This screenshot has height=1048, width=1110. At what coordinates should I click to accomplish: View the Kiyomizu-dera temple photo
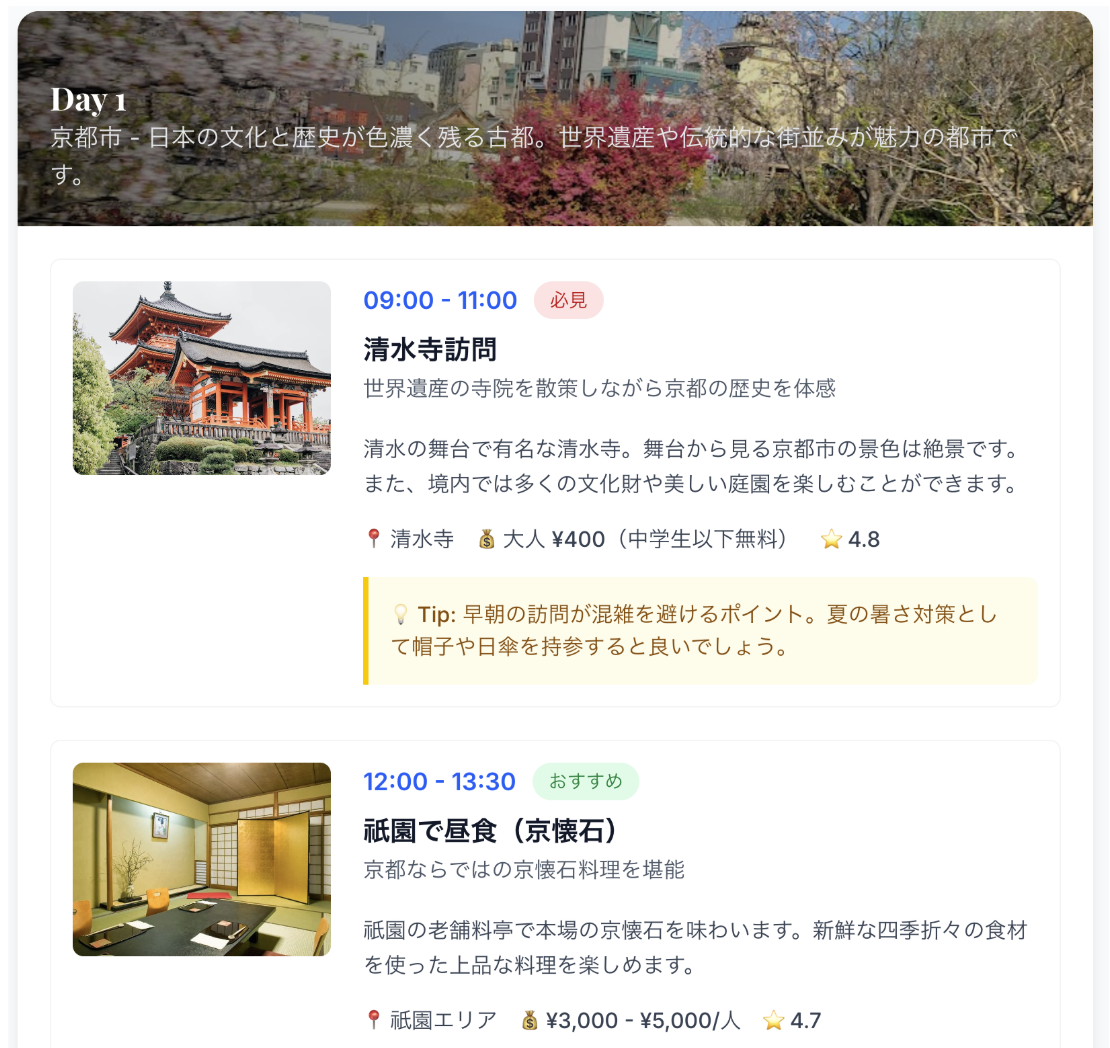(202, 378)
